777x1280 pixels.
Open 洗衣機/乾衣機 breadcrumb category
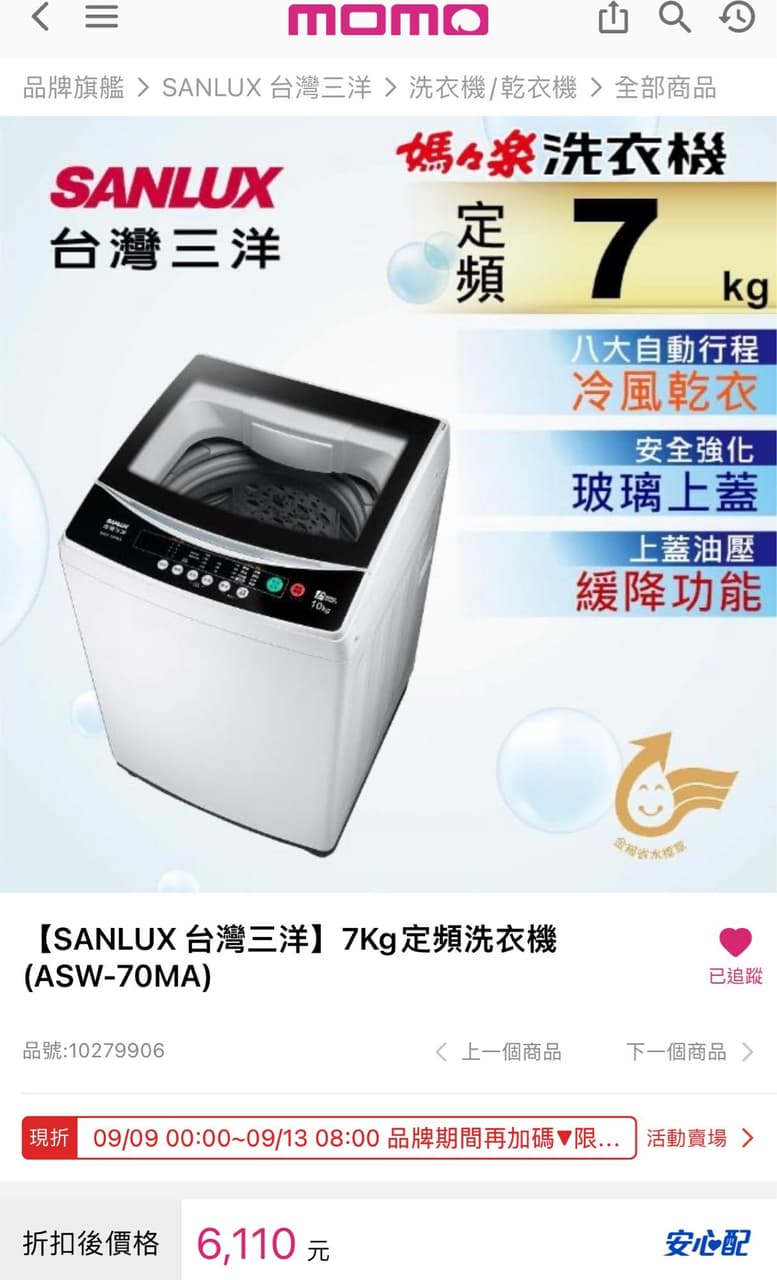point(493,88)
